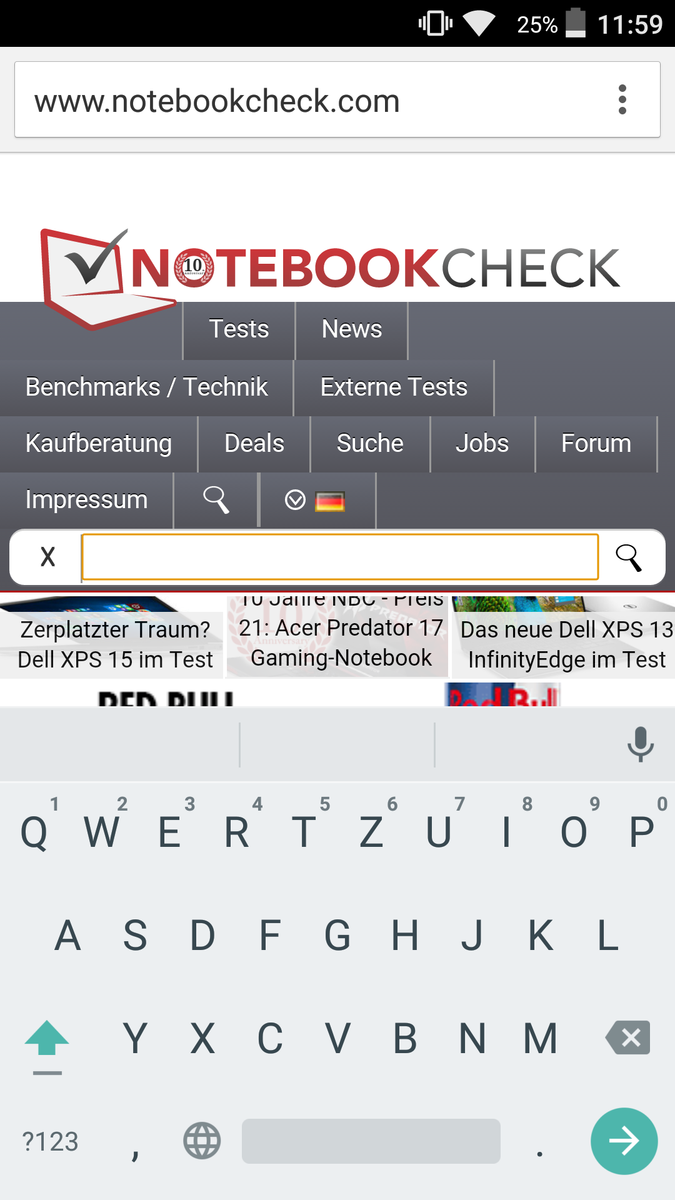Hit the keyboard backspace key

click(629, 1038)
